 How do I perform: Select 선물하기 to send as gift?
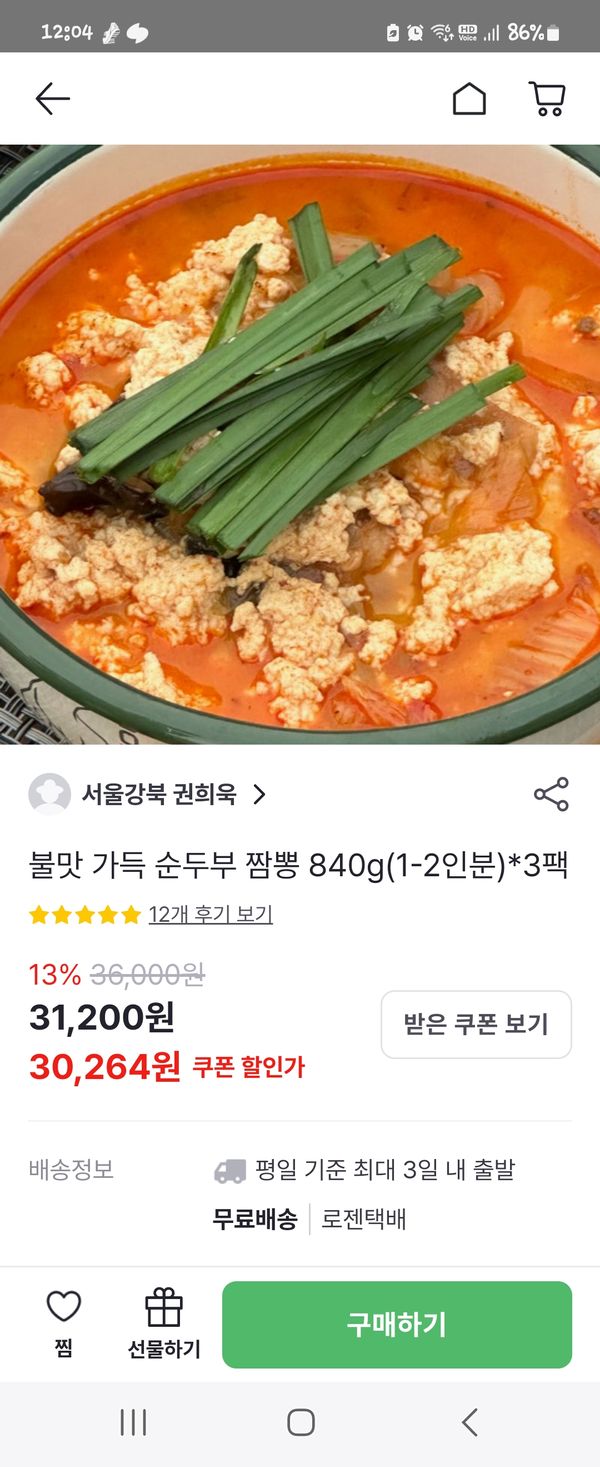point(164,1322)
